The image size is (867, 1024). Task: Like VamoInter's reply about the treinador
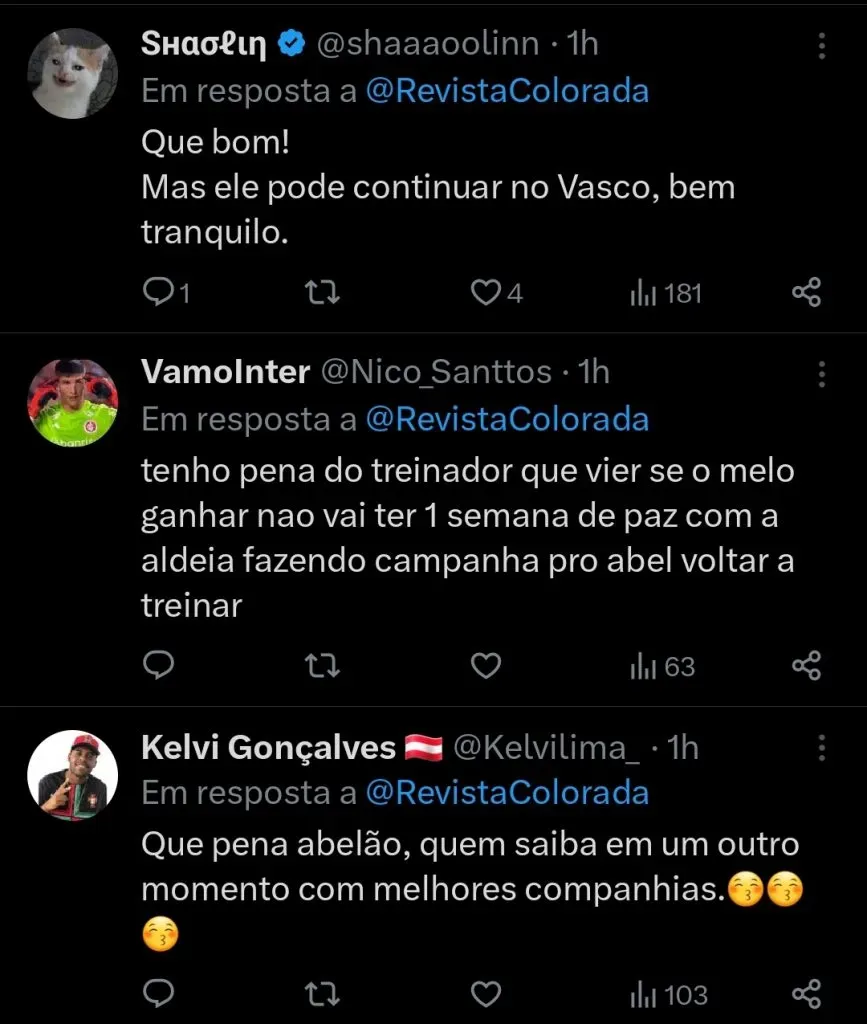tap(486, 666)
